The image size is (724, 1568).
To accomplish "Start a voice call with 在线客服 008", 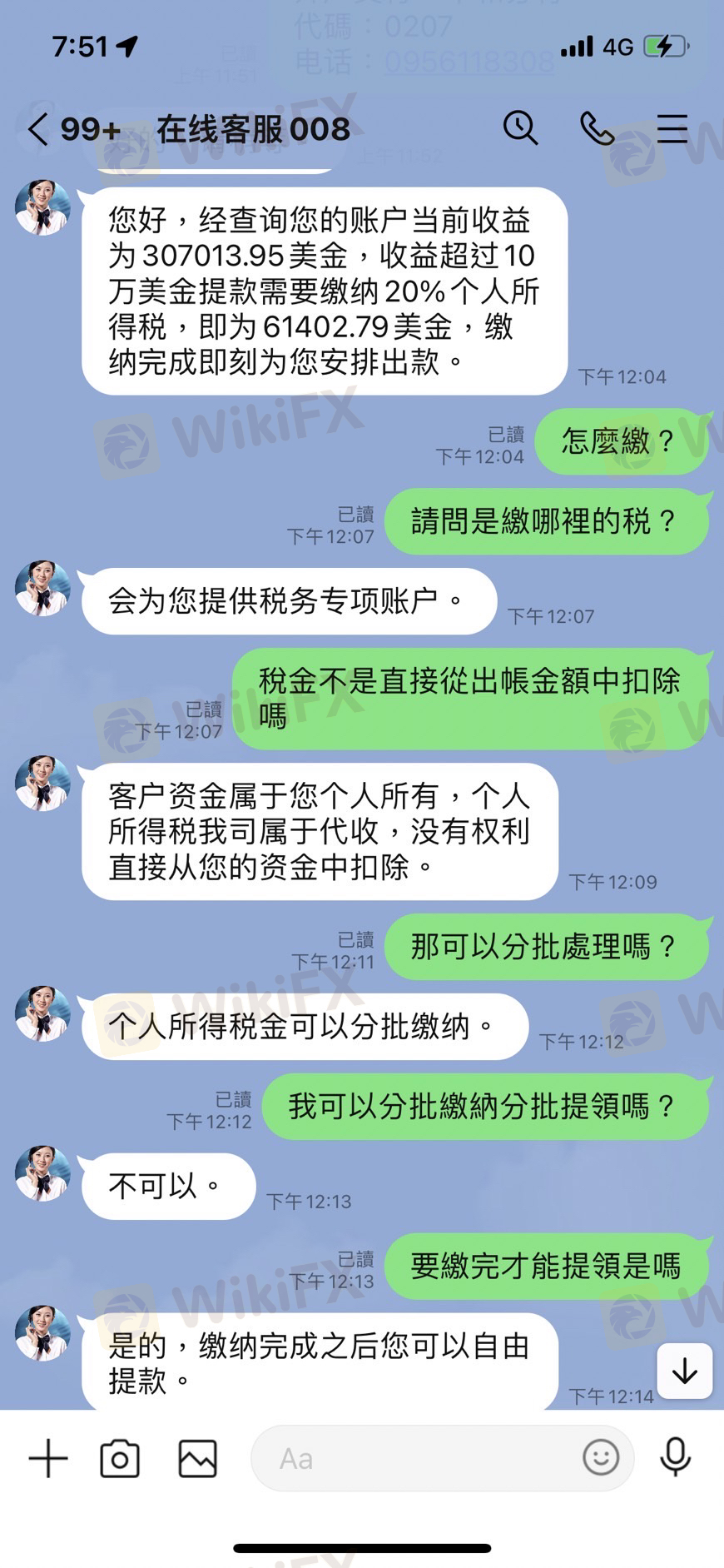I will (597, 129).
